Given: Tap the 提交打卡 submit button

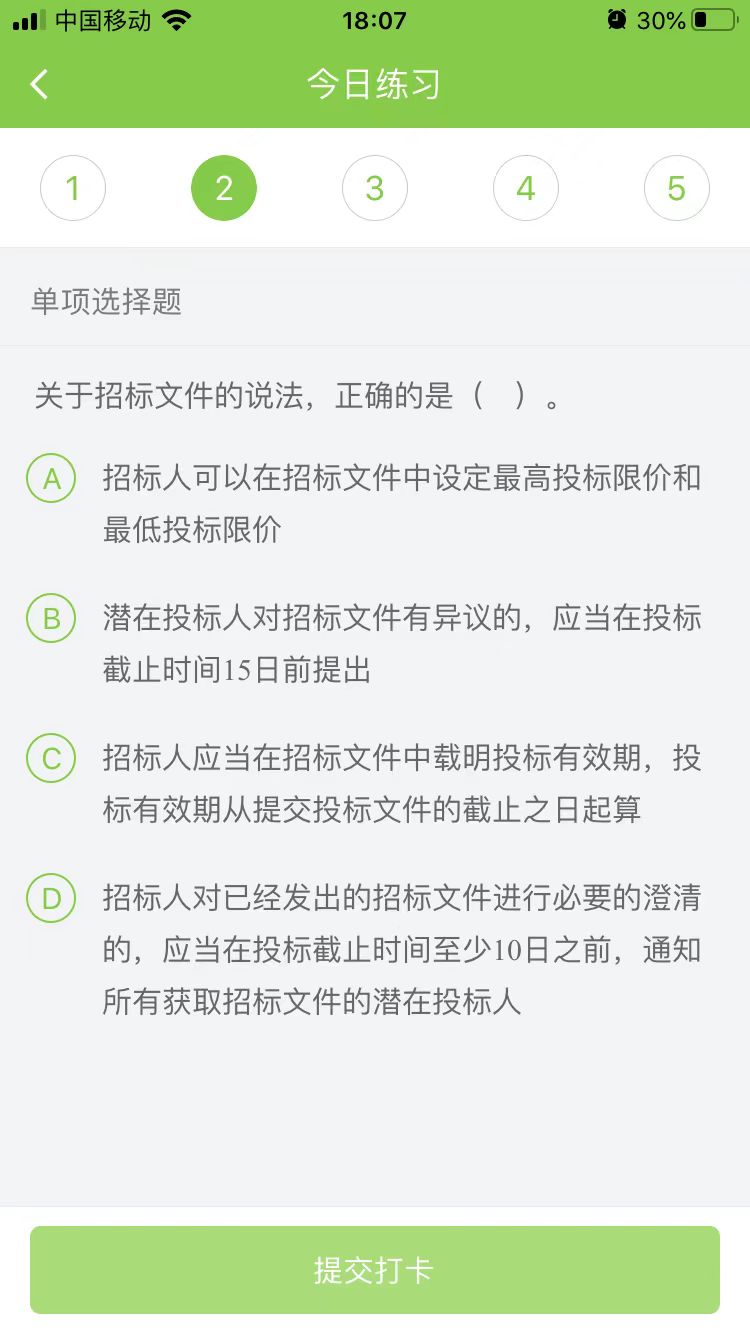Looking at the screenshot, I should 375,1270.
